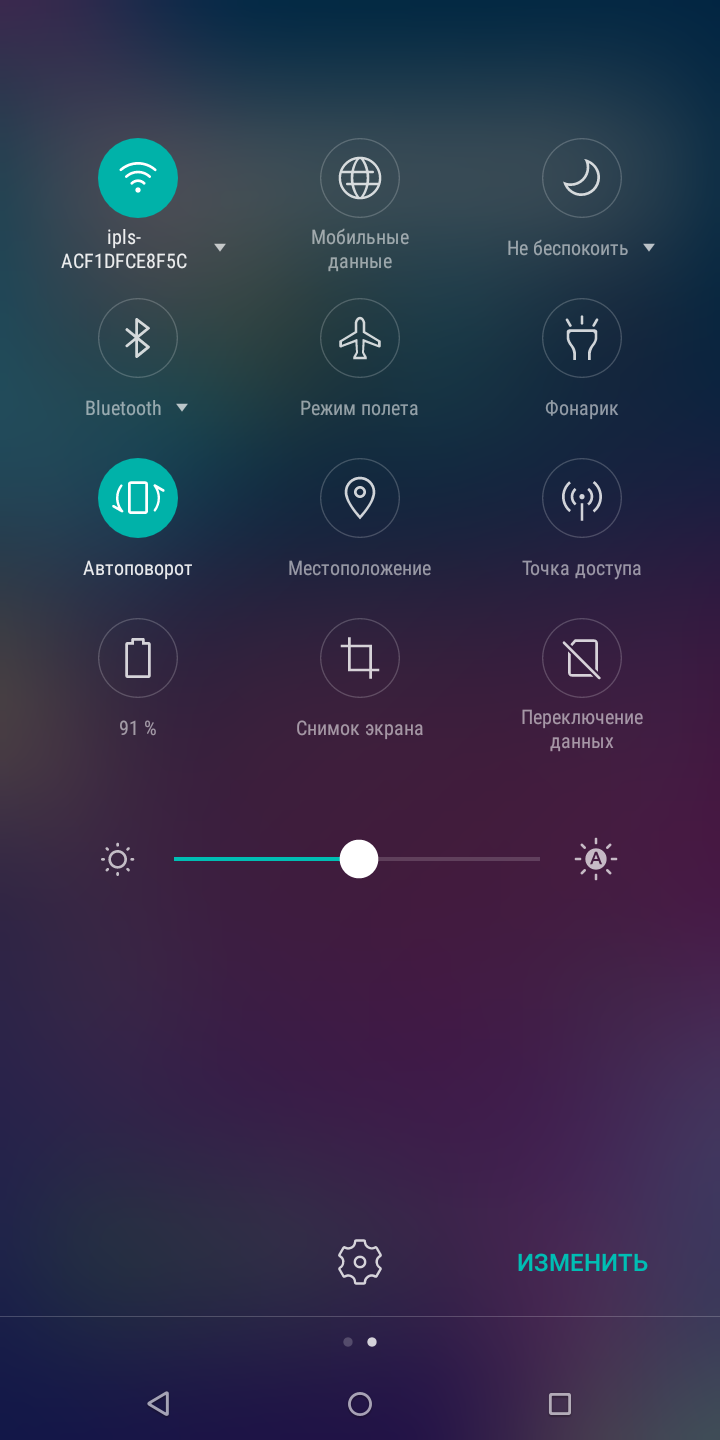Tap the system back button
The height and width of the screenshot is (1440, 720).
click(158, 1404)
